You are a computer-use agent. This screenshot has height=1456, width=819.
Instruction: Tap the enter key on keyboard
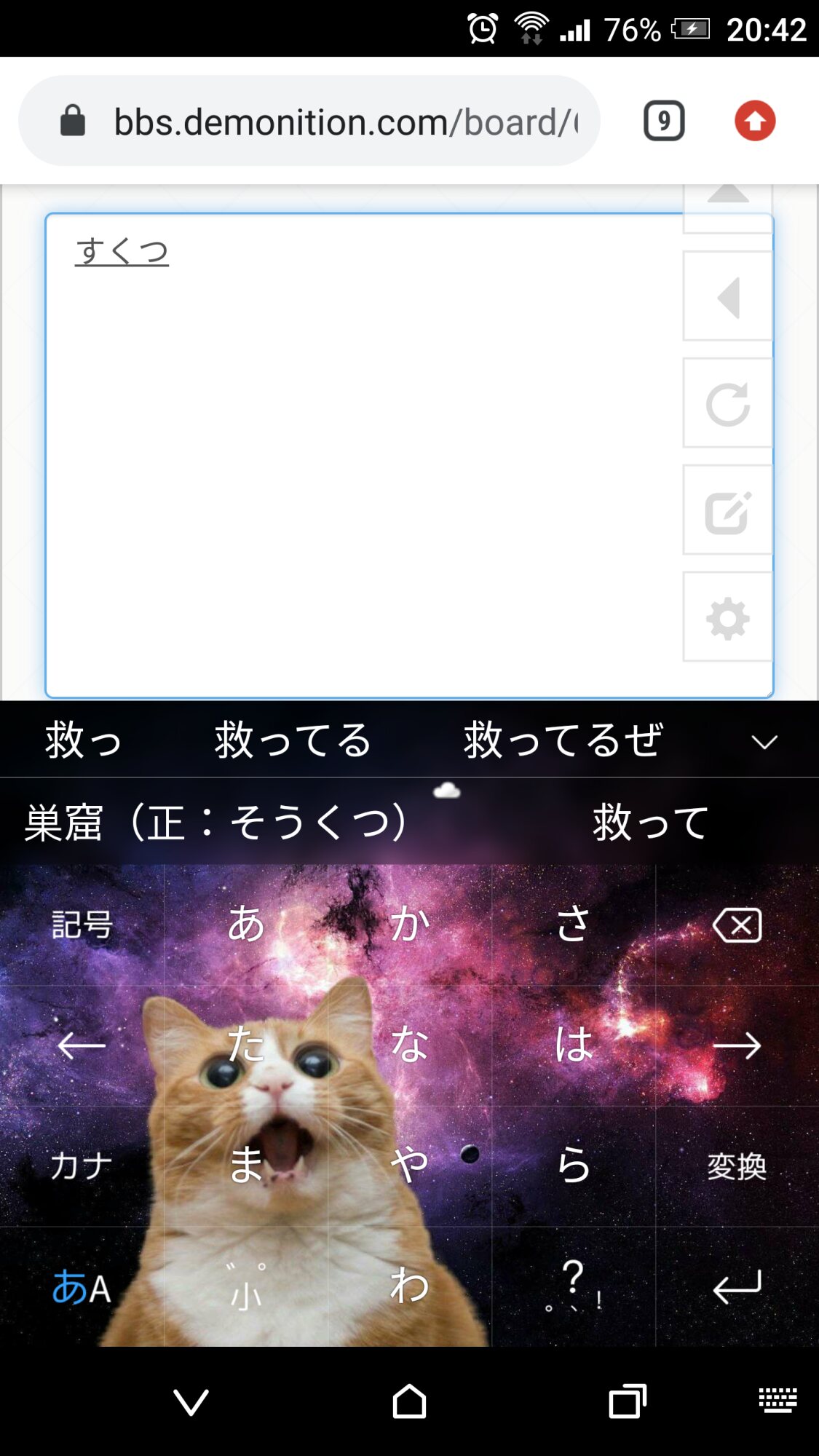737,1287
